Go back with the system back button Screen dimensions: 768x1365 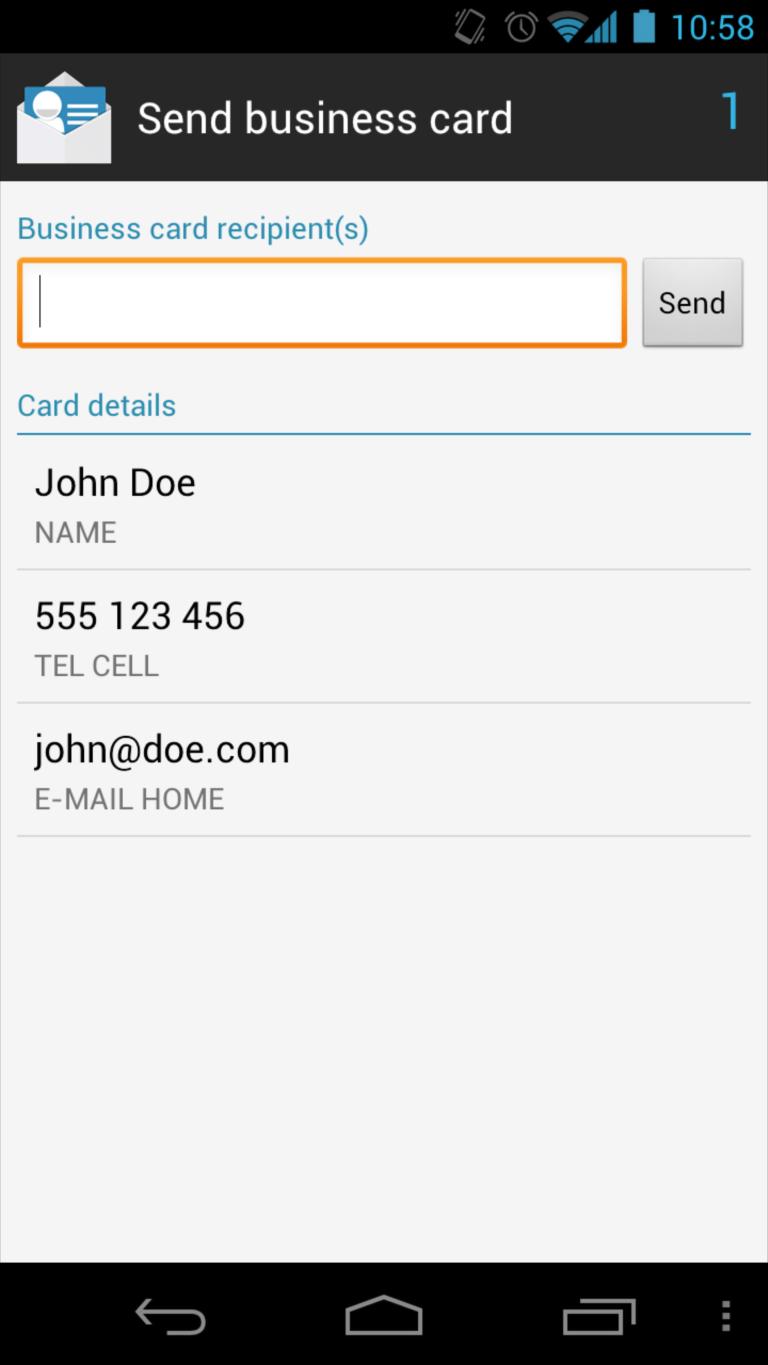point(171,1316)
